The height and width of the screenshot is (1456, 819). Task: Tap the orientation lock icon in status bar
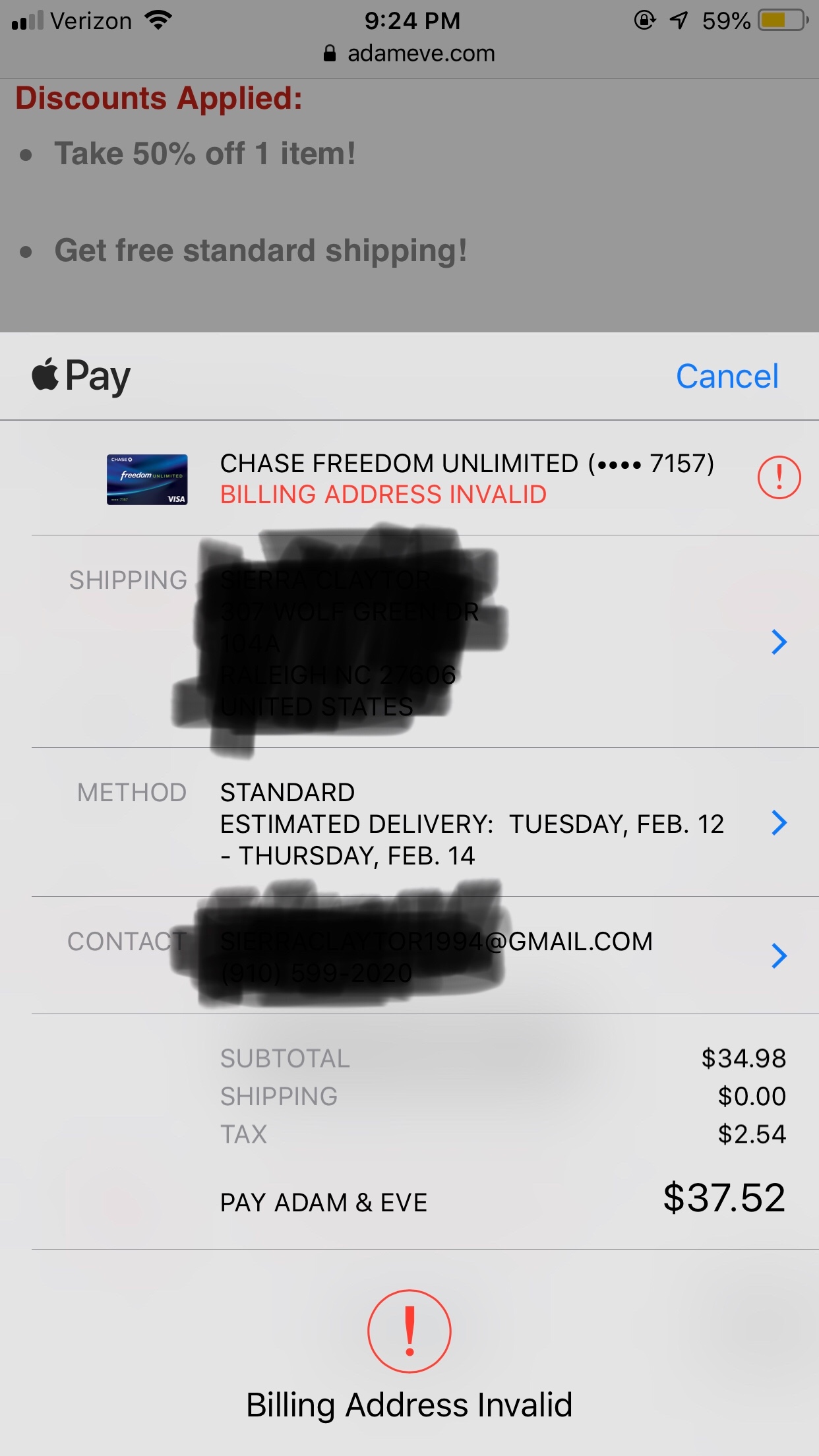click(x=644, y=20)
